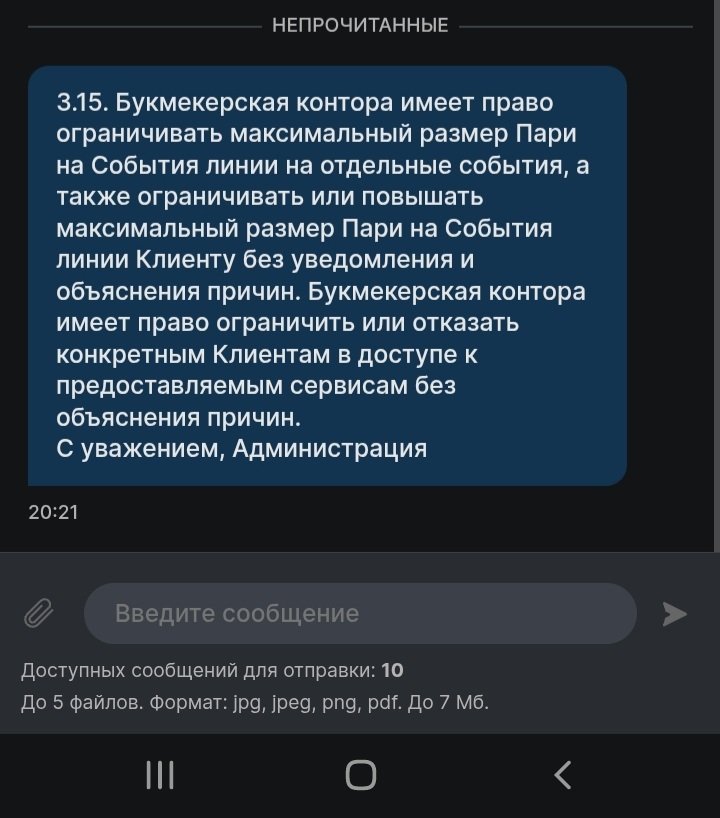Go back using the system navigation bar
The image size is (720, 818).
563,775
